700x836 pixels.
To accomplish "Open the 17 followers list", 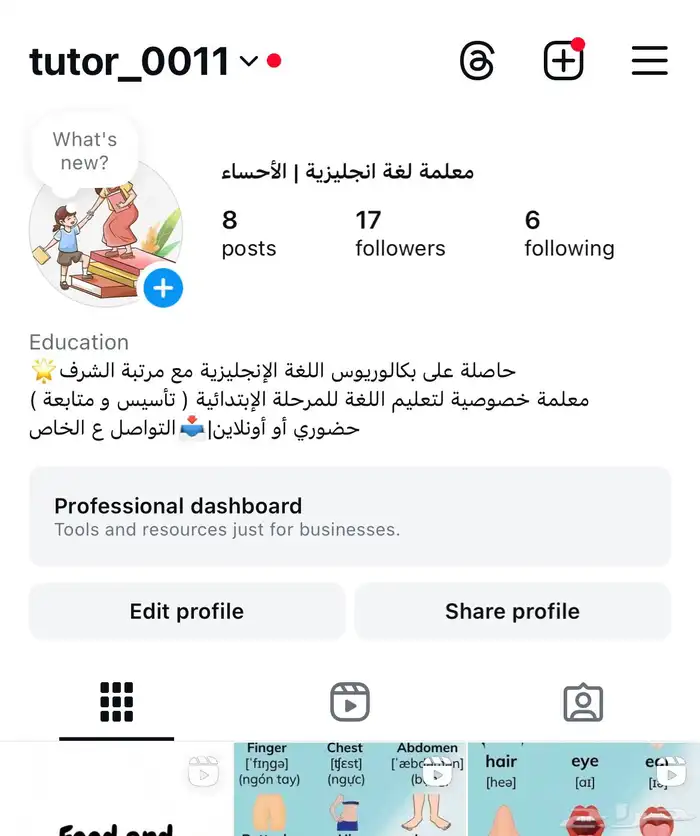I will click(x=399, y=234).
